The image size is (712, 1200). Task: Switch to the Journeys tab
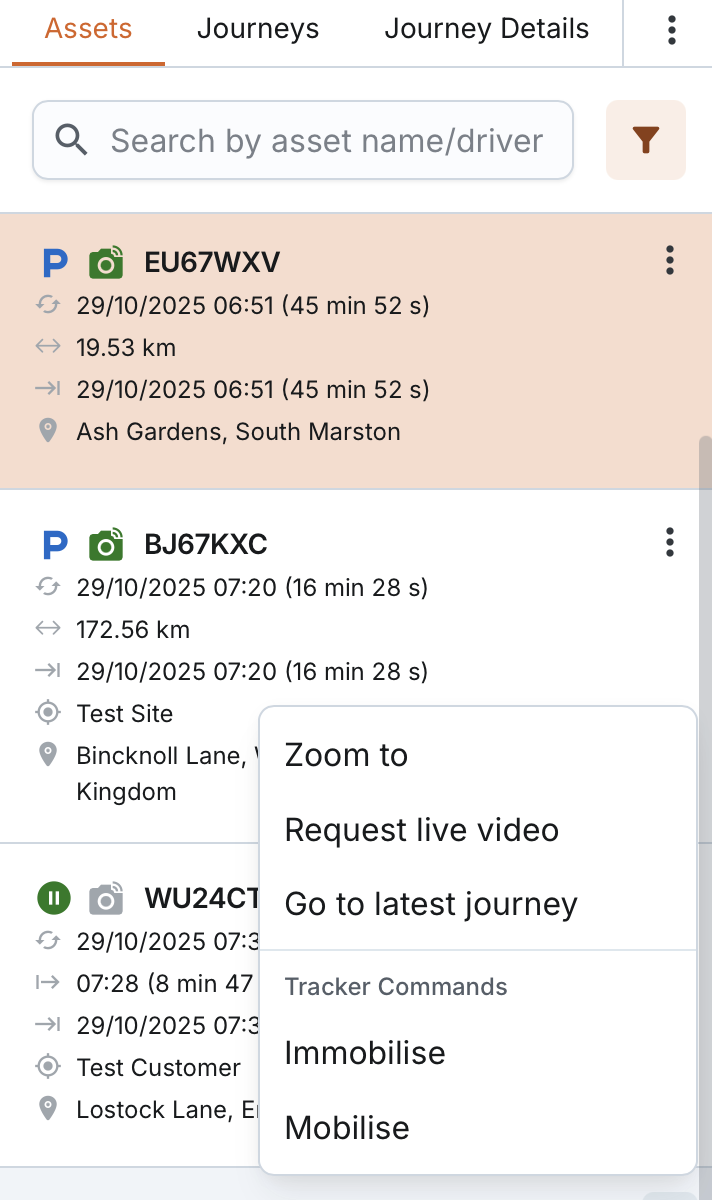[x=258, y=29]
